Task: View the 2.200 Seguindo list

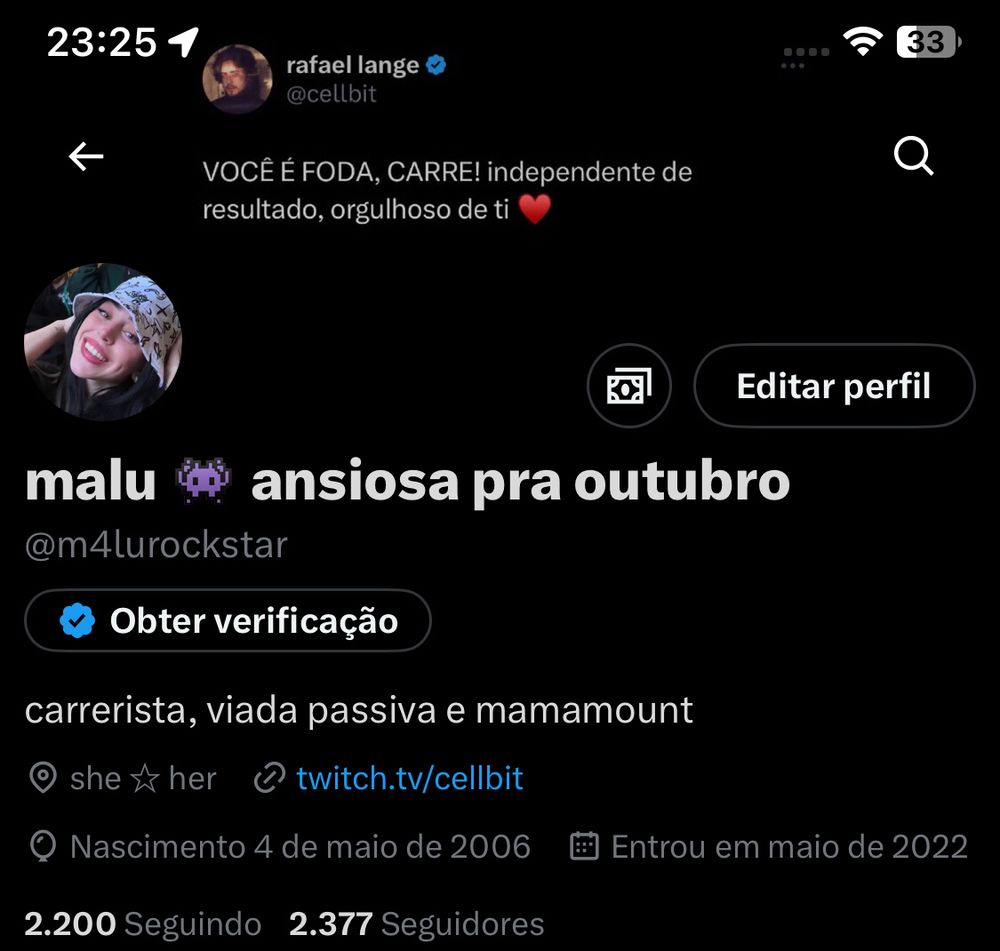Action: coord(142,923)
